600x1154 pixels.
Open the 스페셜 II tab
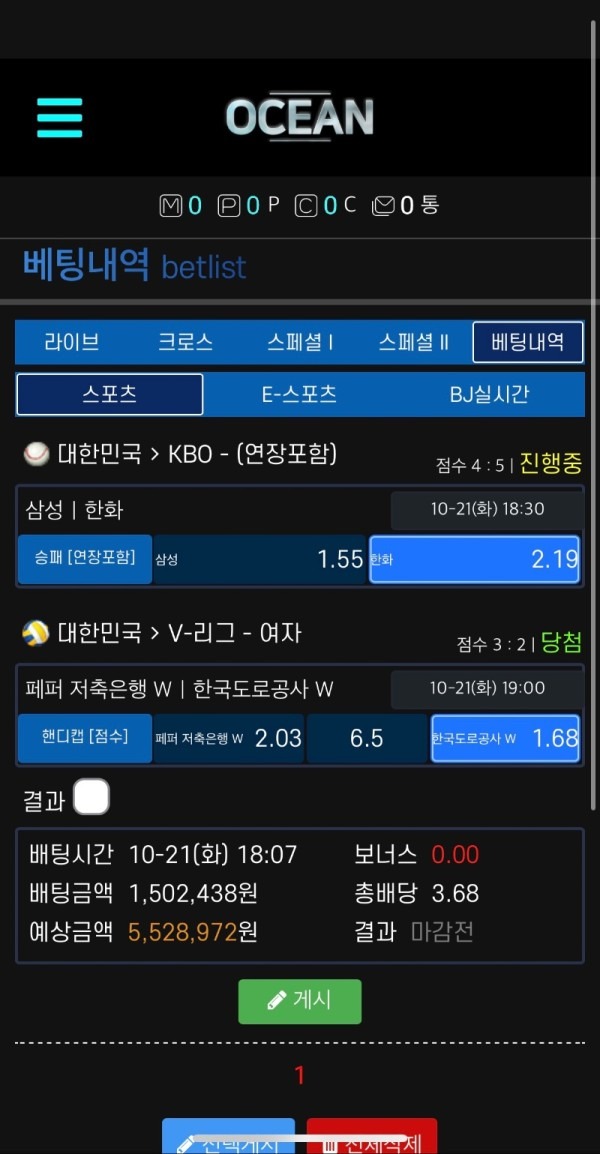pos(414,342)
